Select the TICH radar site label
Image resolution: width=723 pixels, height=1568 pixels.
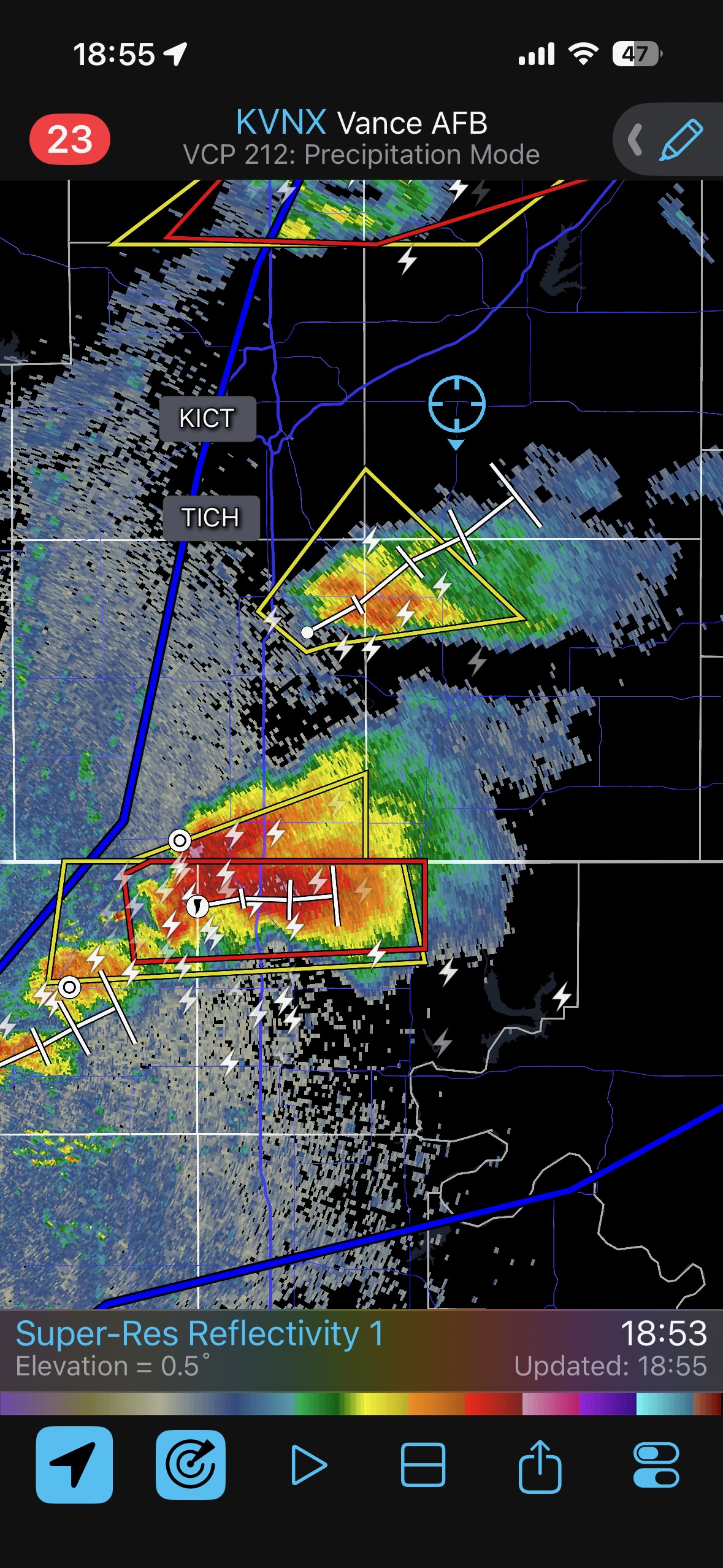coord(211,518)
